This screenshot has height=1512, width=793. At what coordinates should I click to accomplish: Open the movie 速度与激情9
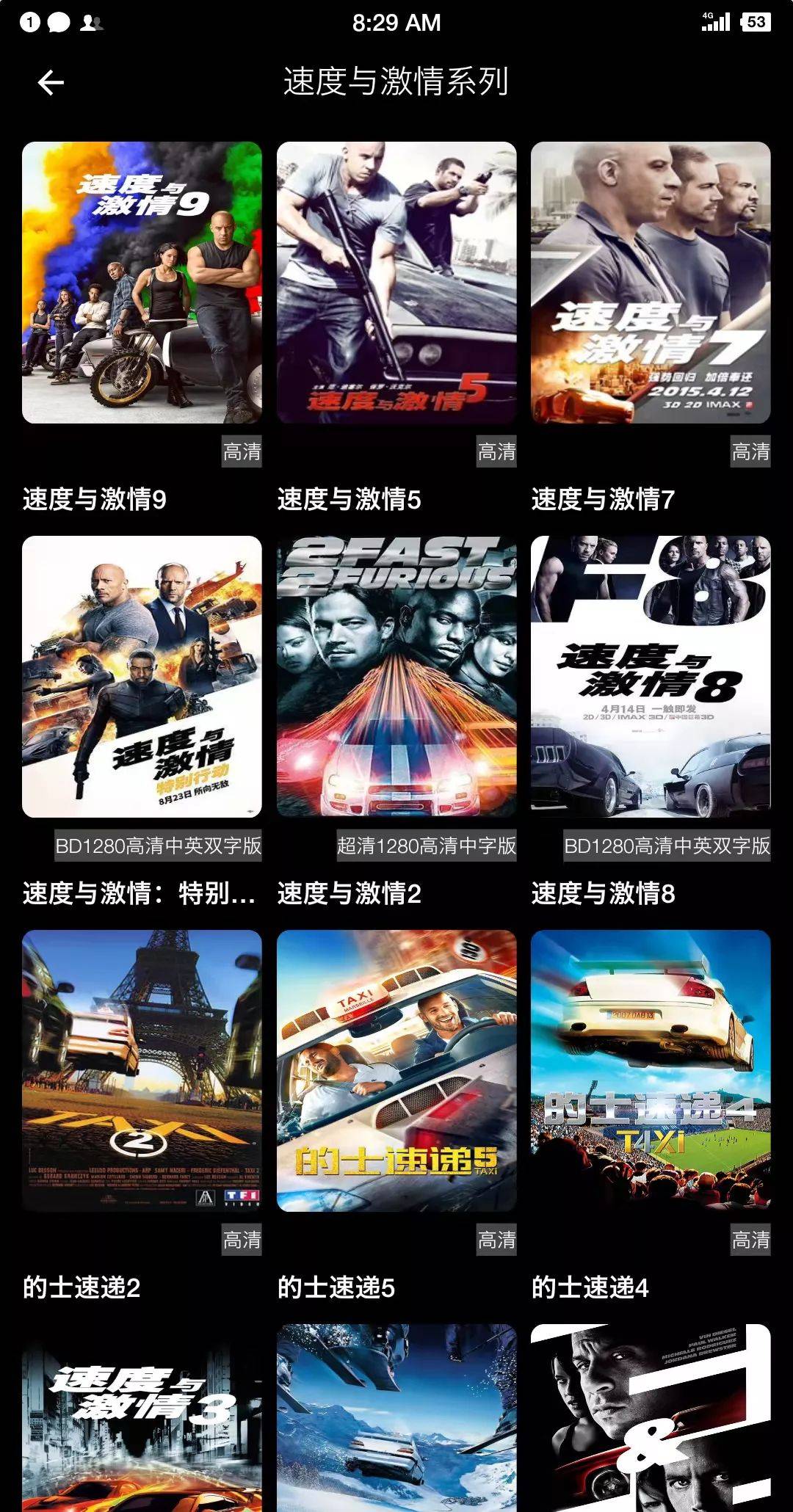142,283
